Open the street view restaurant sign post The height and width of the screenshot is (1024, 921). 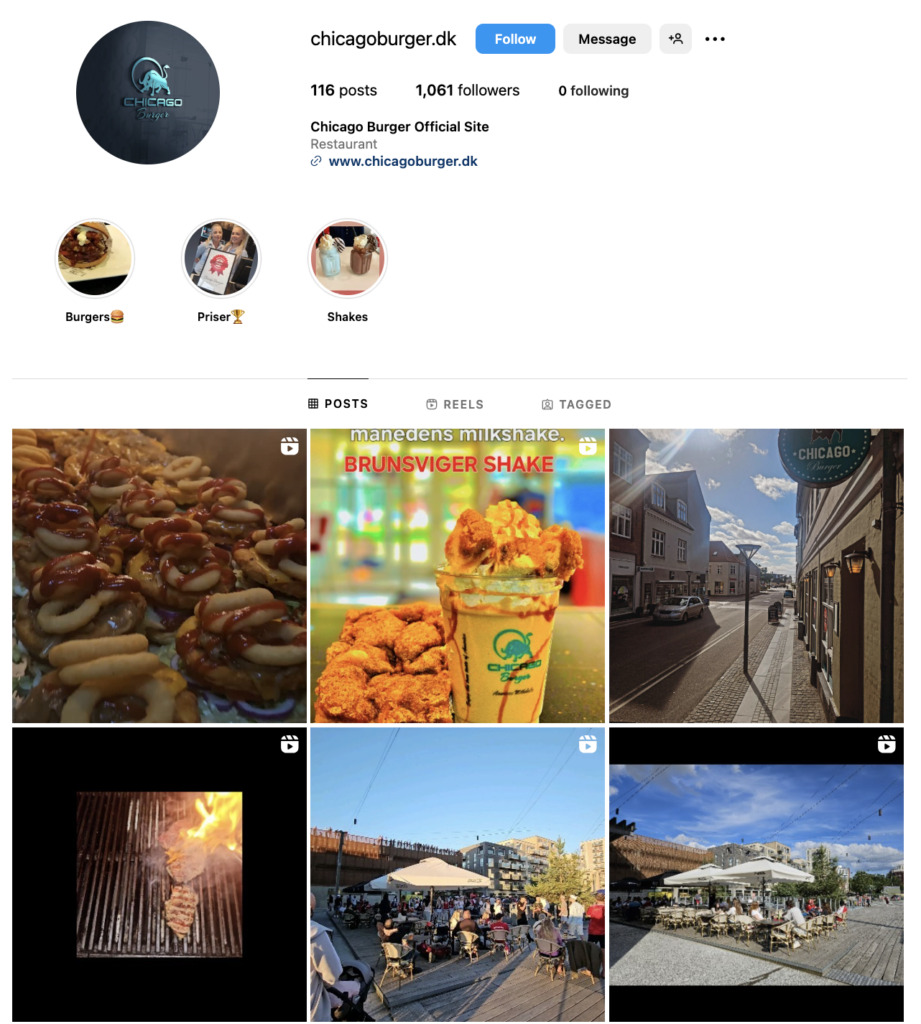click(x=756, y=575)
